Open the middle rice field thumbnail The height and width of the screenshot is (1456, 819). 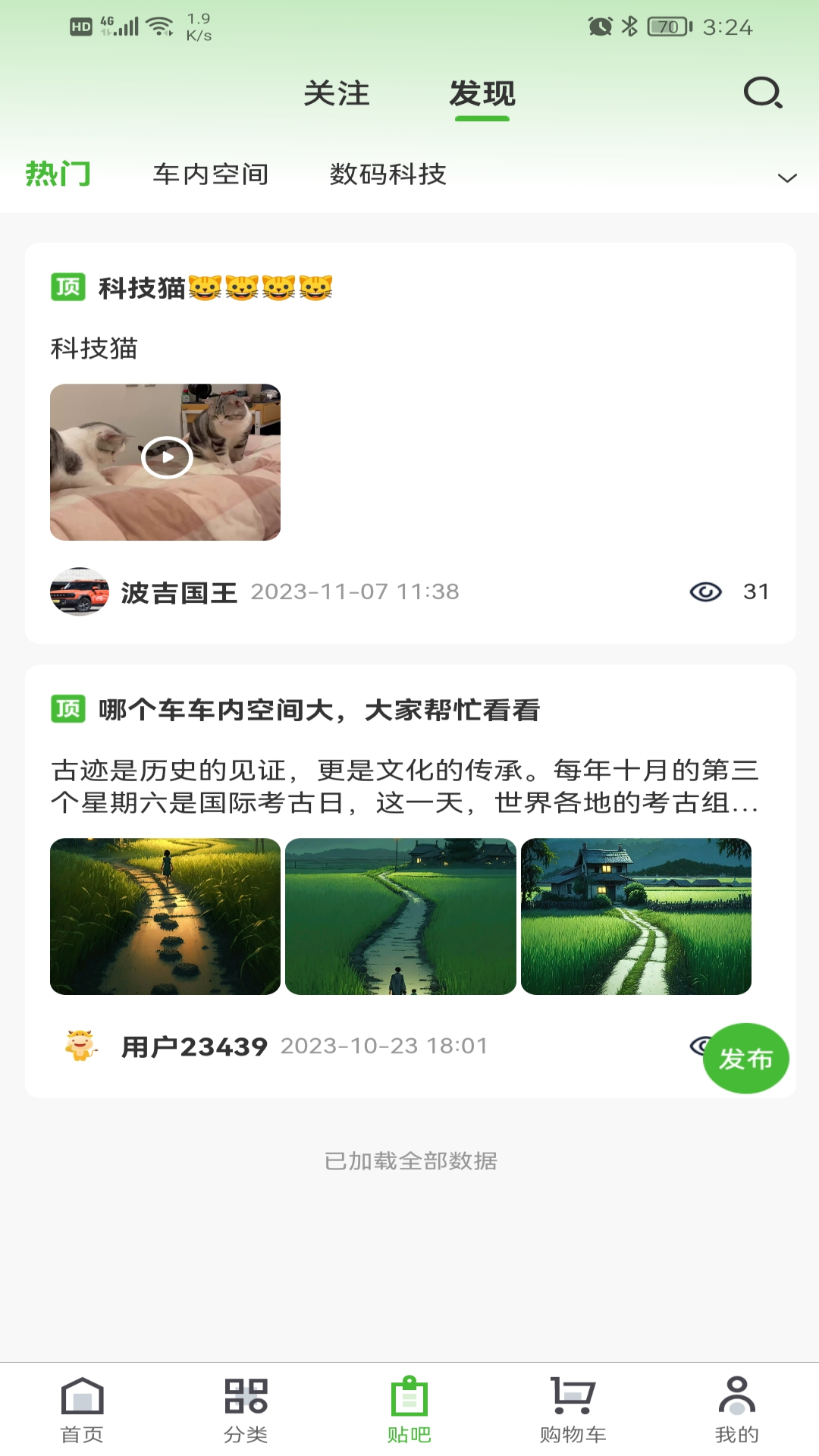(x=400, y=915)
